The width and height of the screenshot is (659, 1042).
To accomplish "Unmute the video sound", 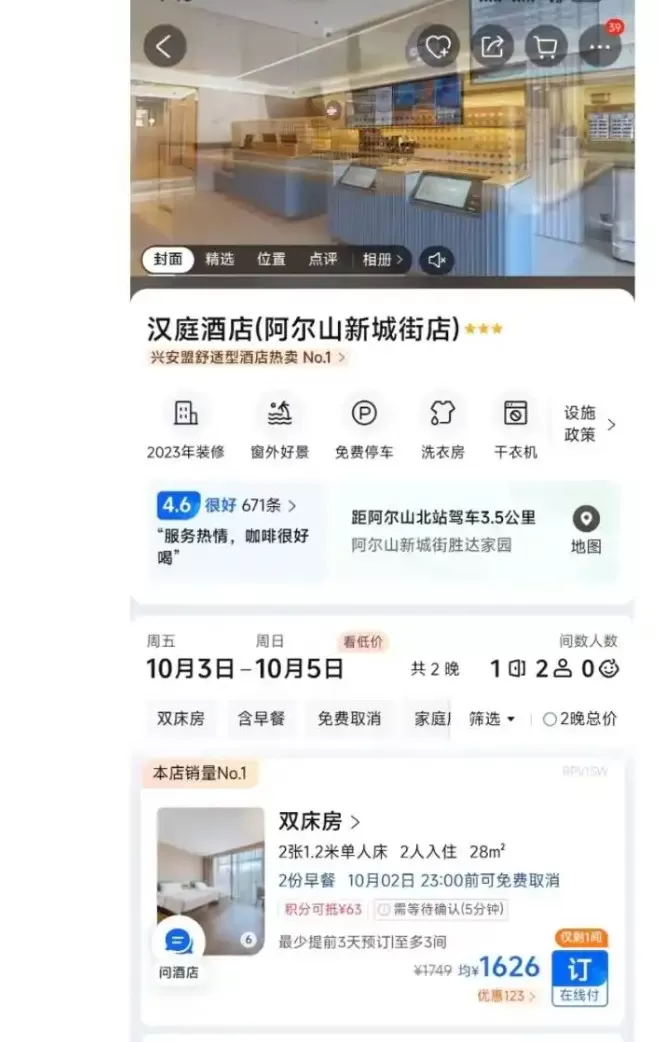I will coord(436,260).
